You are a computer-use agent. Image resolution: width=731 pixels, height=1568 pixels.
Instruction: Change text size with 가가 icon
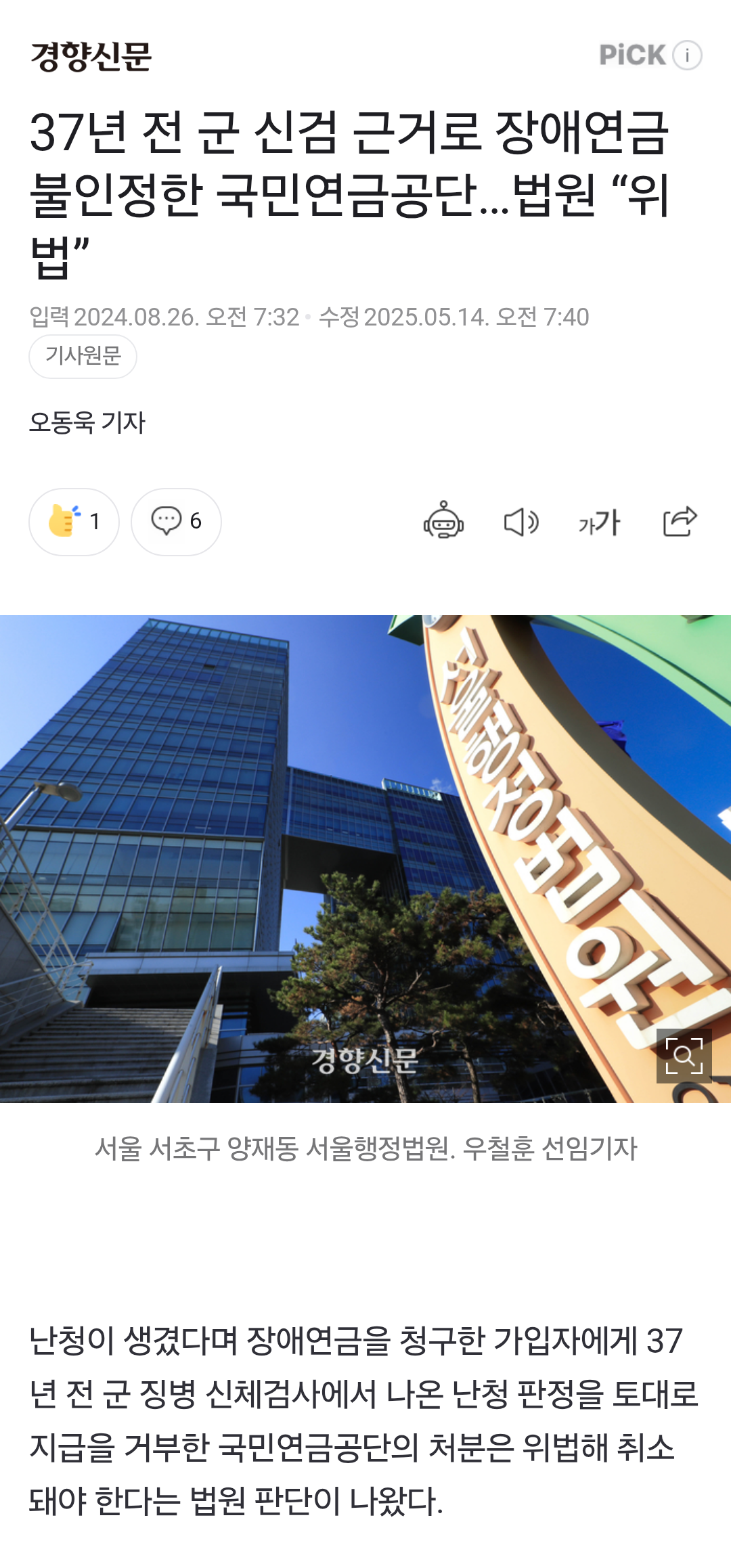(x=600, y=522)
